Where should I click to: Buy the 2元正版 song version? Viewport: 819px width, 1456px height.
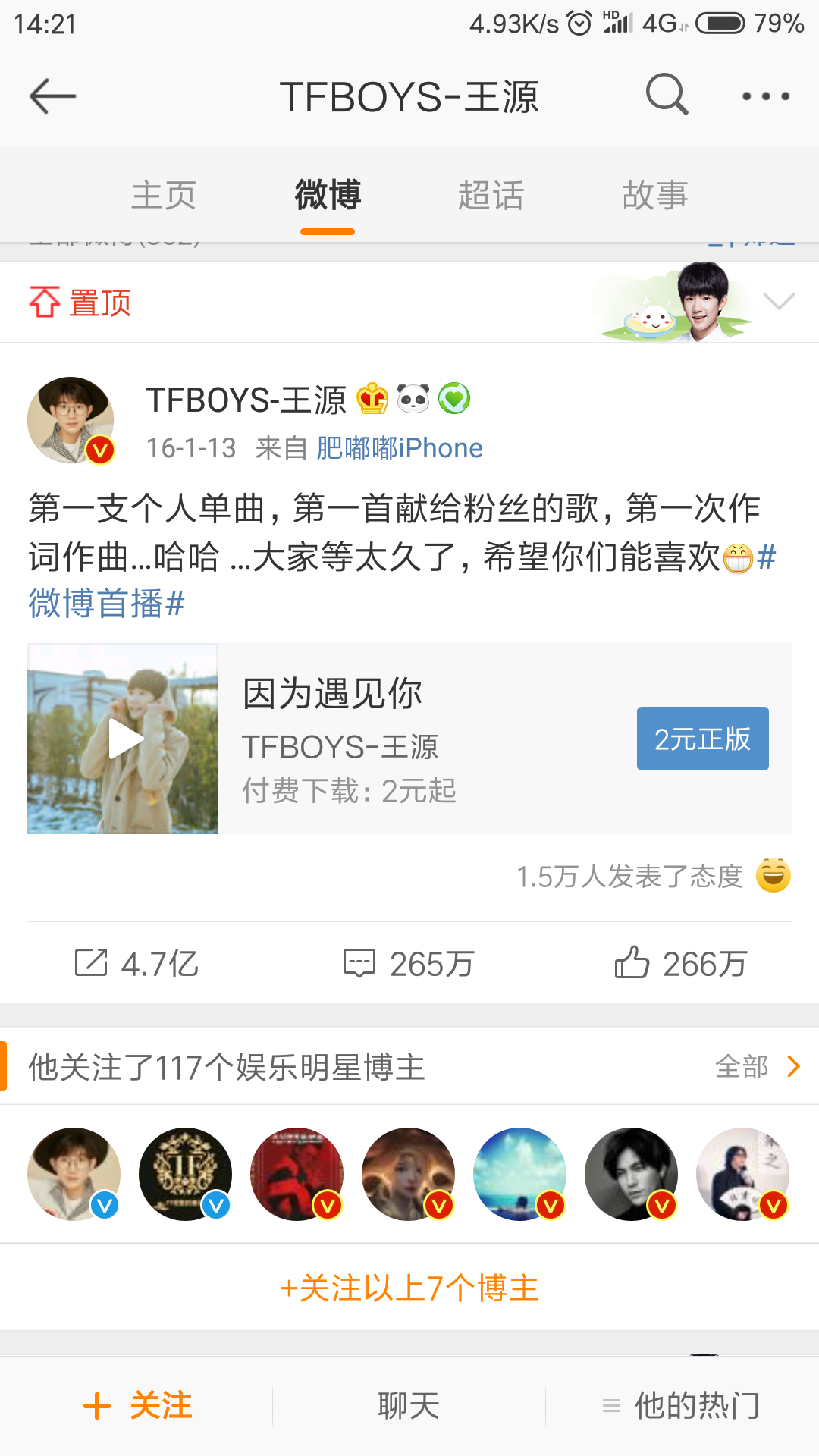click(x=702, y=739)
